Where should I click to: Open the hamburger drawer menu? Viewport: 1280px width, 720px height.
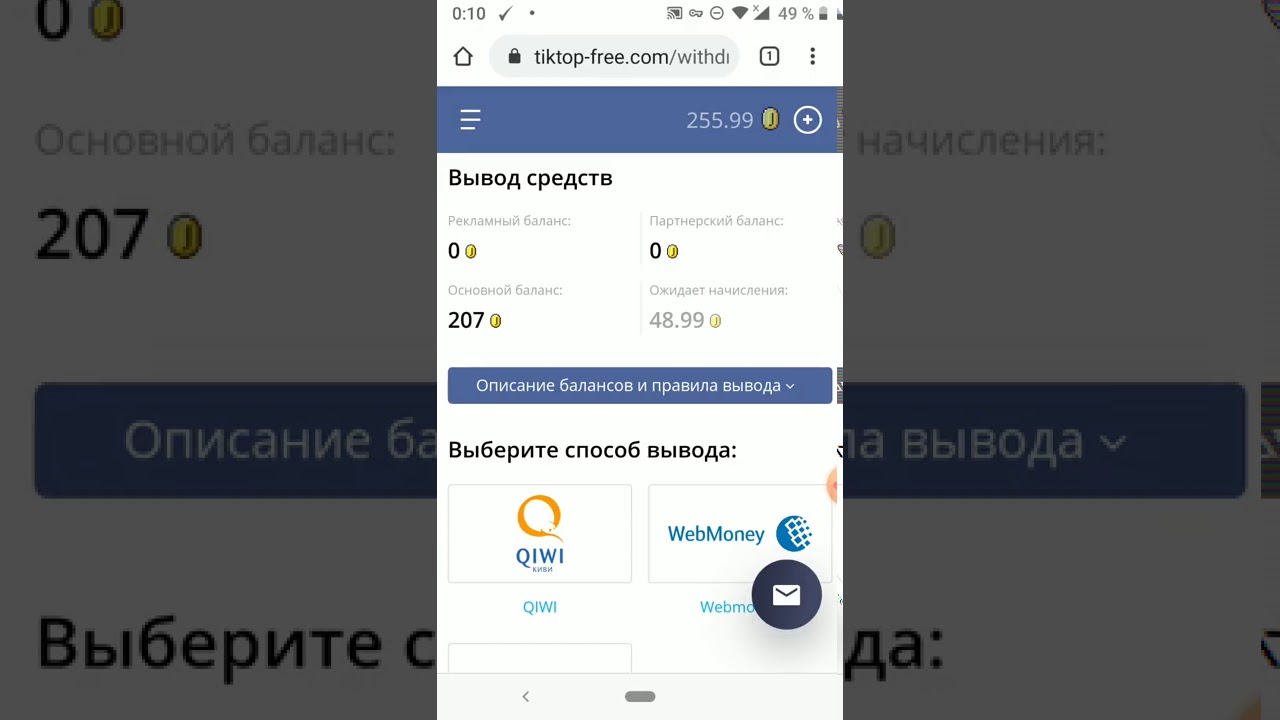(470, 120)
